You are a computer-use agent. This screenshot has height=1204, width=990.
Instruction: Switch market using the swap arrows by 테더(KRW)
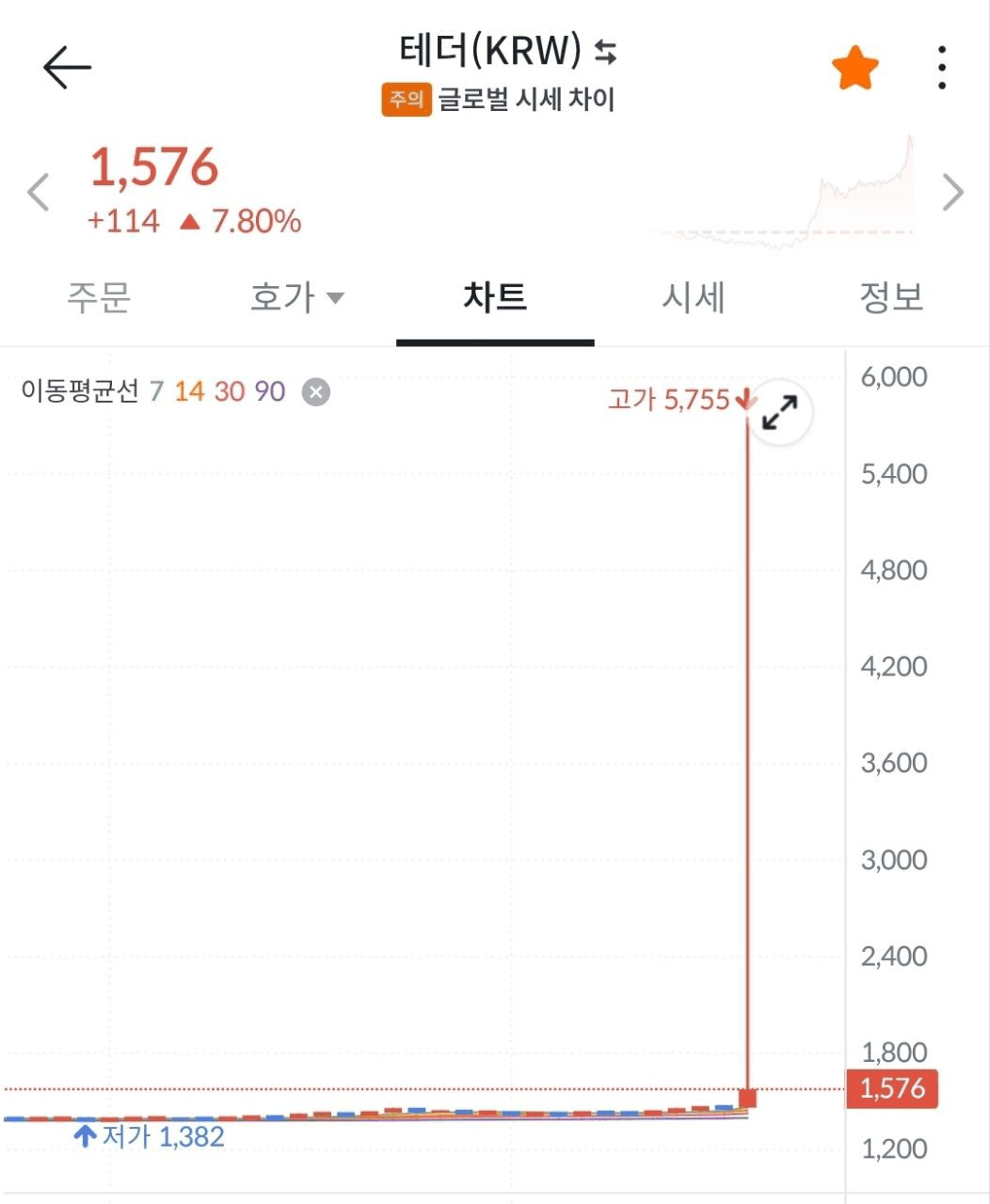(606, 53)
